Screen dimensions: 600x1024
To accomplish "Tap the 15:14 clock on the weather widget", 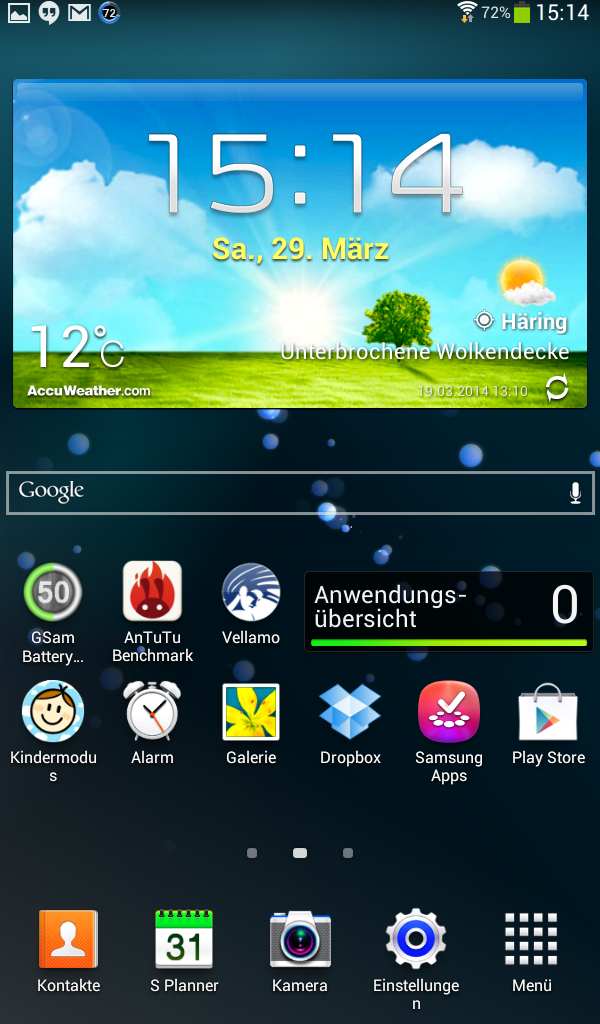I will point(304,174).
